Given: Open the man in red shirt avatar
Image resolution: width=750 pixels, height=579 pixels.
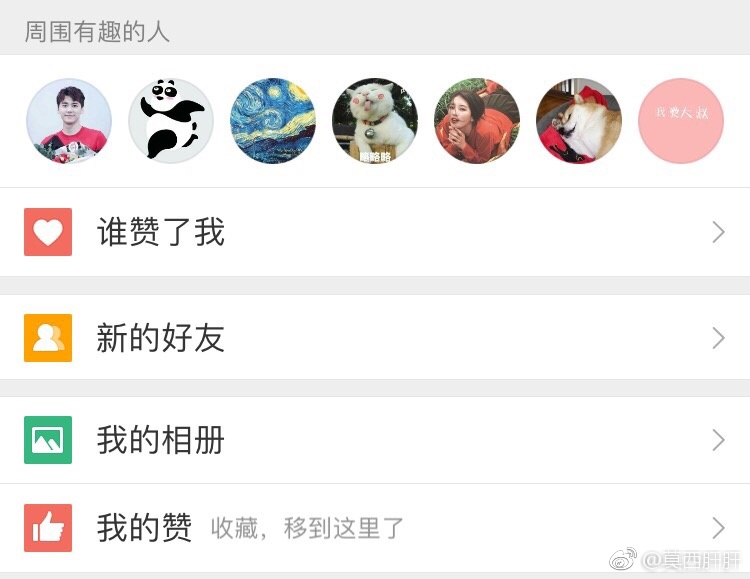Looking at the screenshot, I should pyautogui.click(x=69, y=121).
